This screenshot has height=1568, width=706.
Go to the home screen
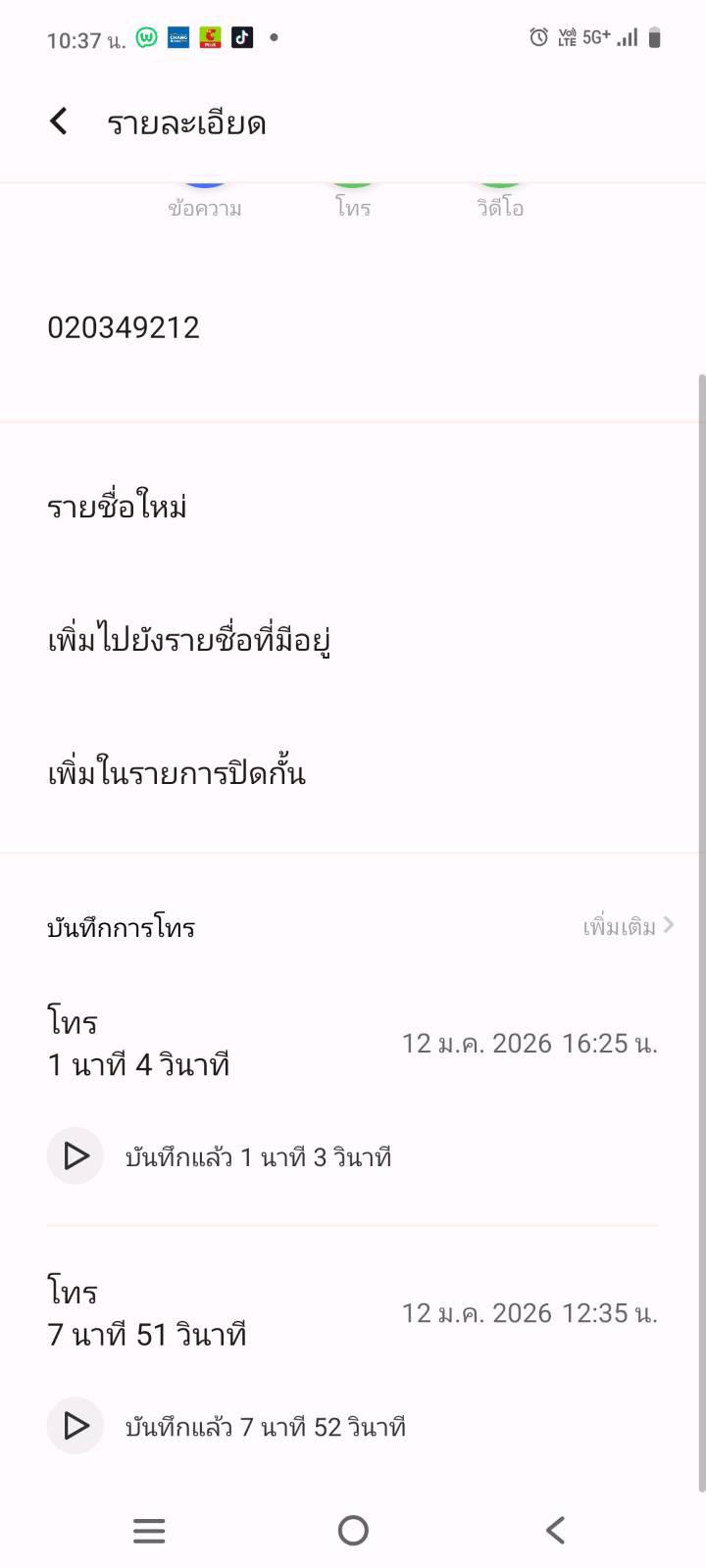353,1530
